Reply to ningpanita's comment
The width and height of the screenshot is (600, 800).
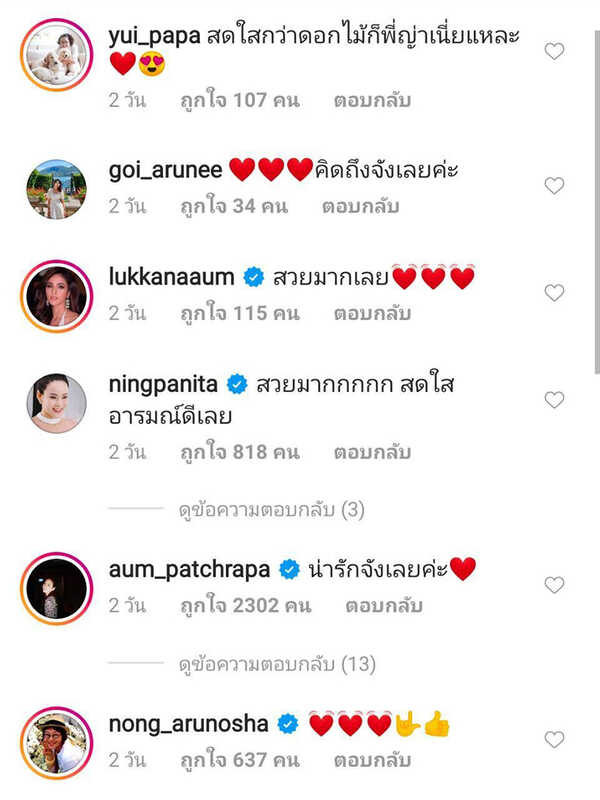tap(372, 452)
